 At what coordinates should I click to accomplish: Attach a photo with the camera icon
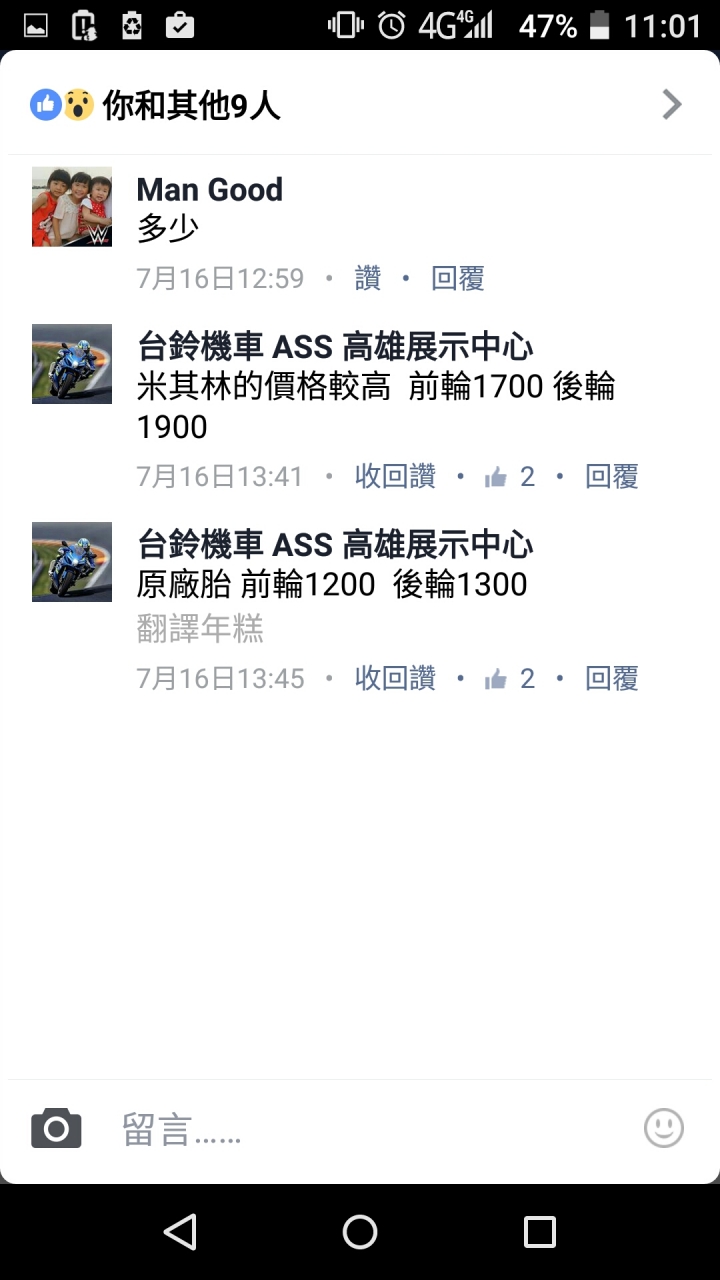coord(56,1129)
